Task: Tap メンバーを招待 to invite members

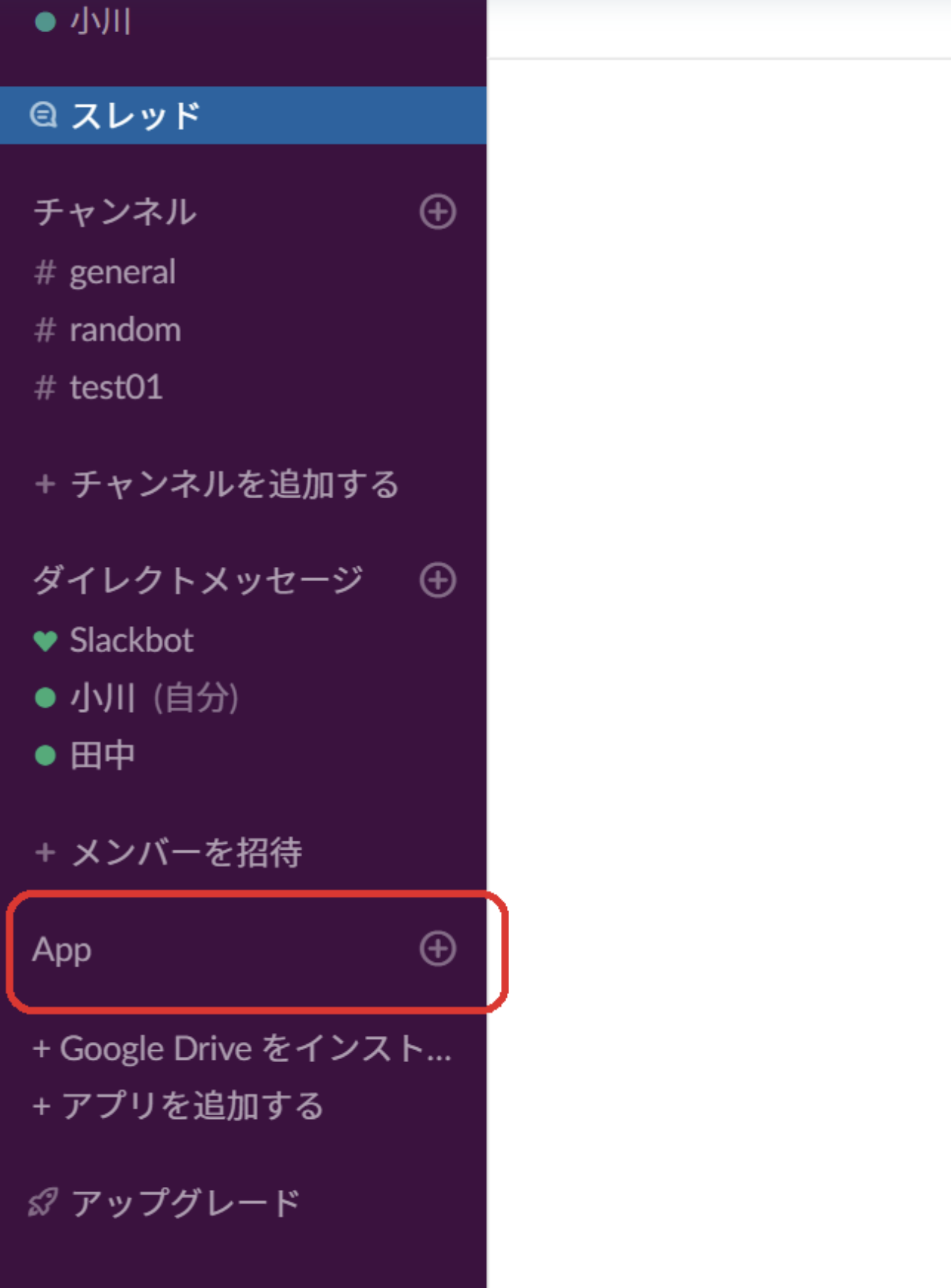Action: click(x=185, y=852)
